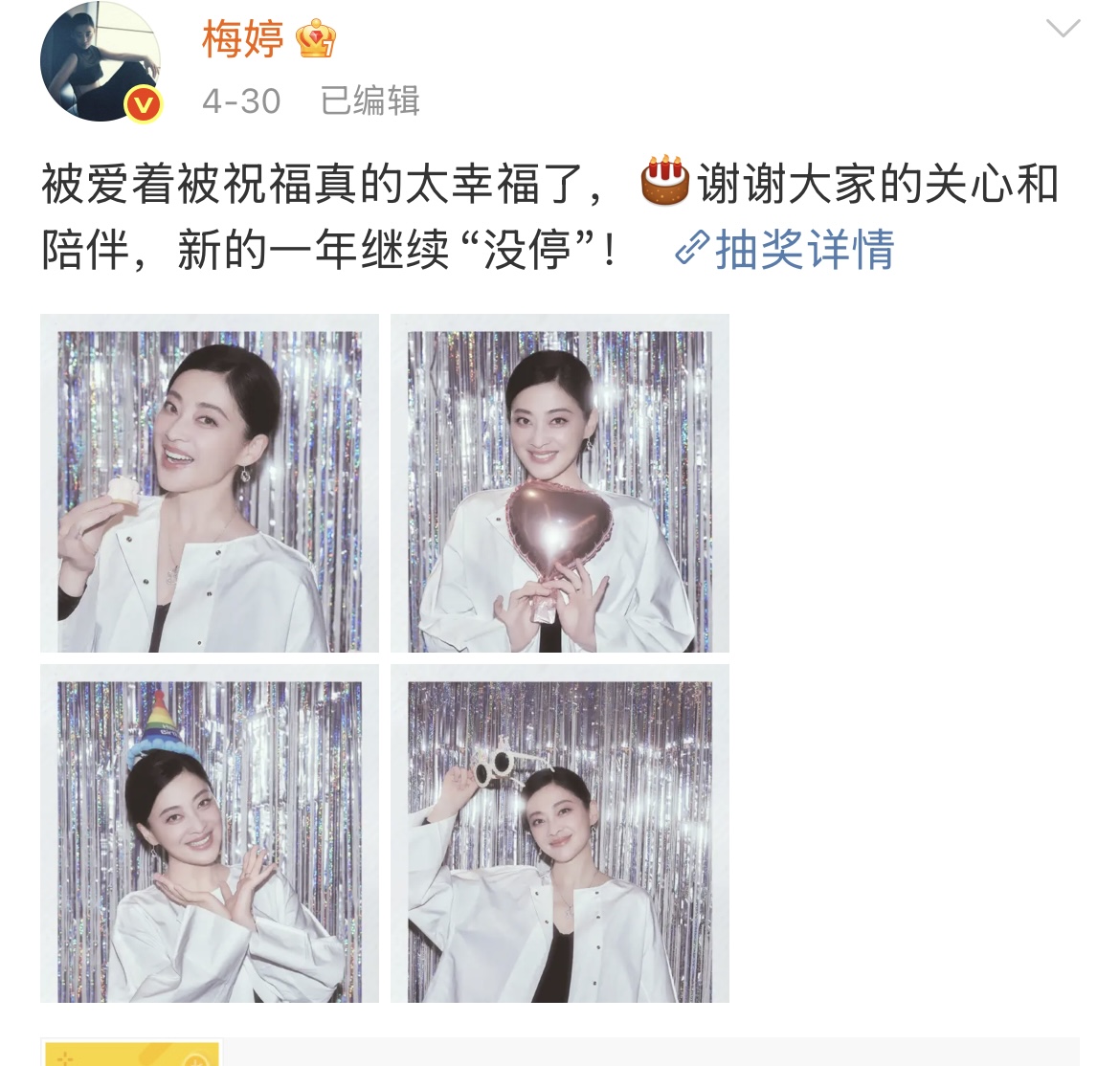
Task: Tap the username 梅婷
Action: point(242,40)
